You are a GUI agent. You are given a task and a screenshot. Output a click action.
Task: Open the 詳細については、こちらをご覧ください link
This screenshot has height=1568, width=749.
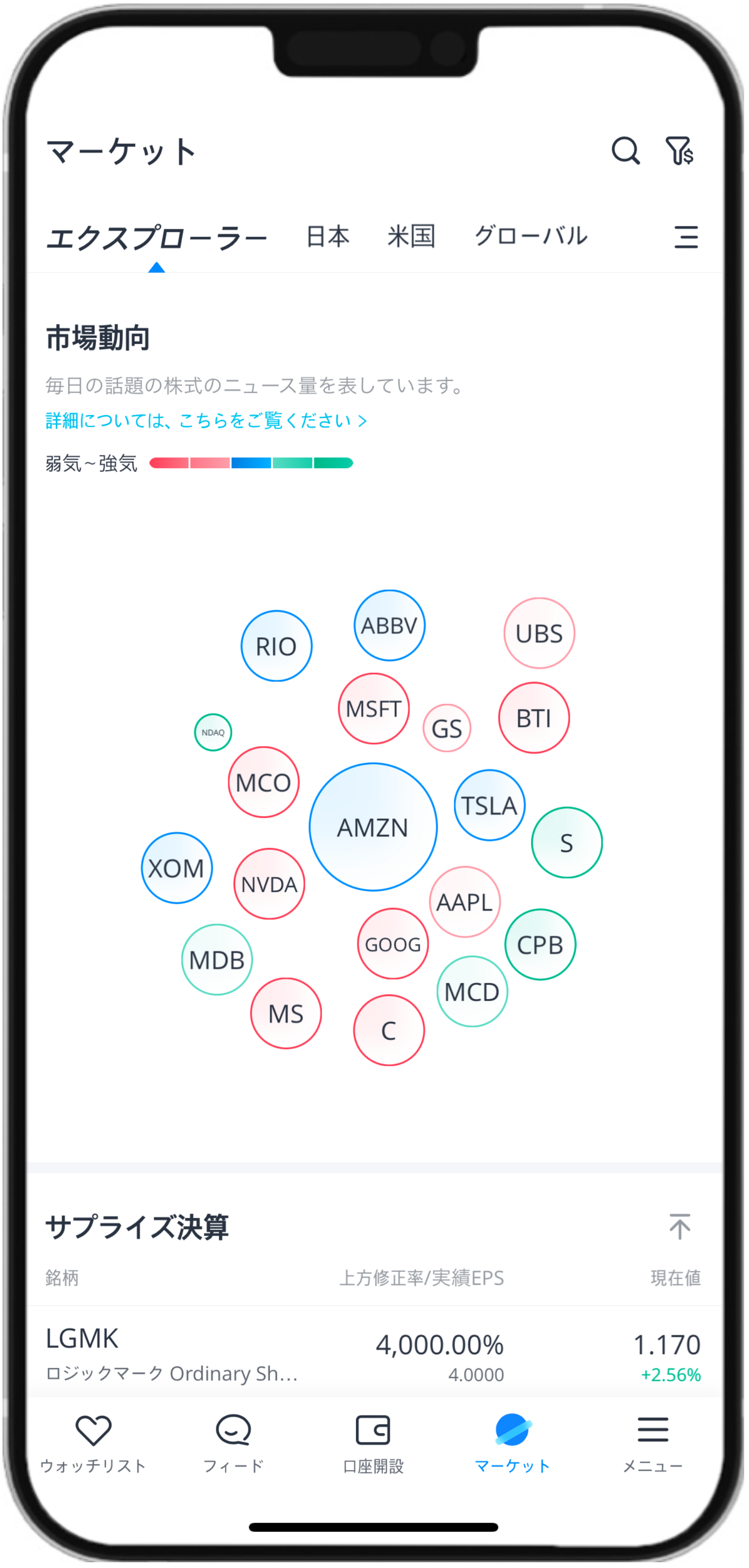(x=206, y=420)
